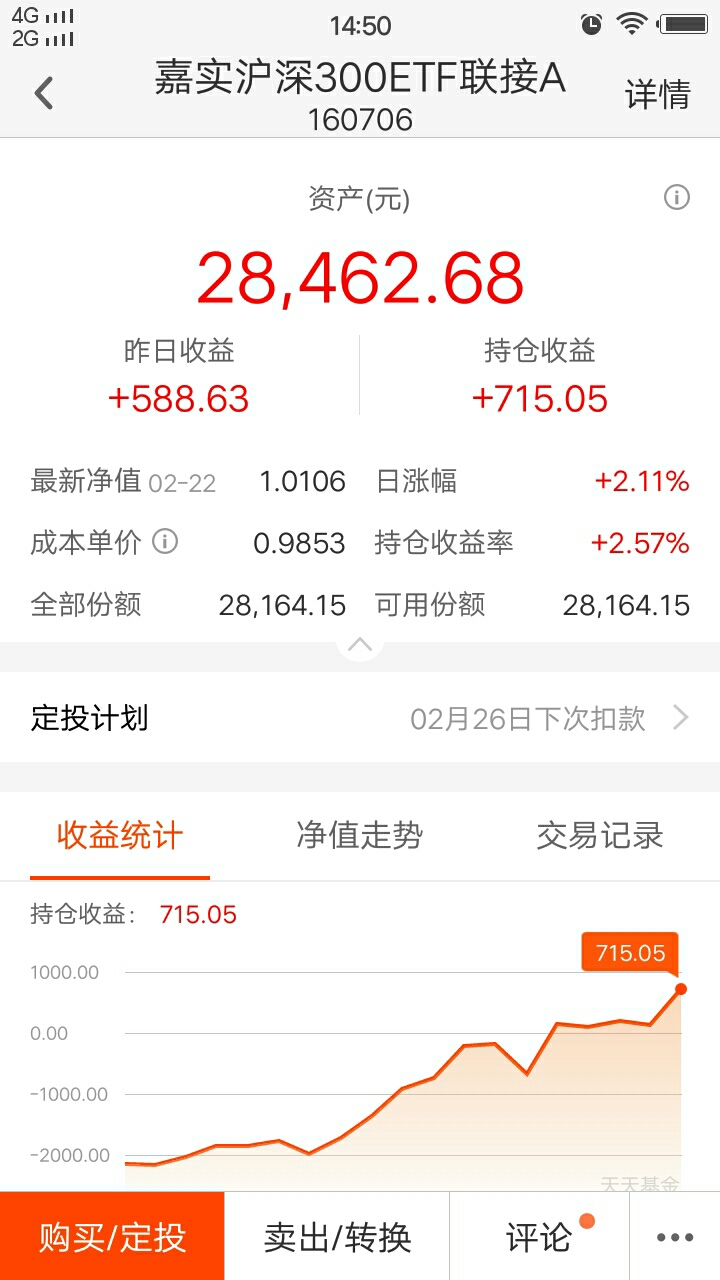
Task: Go back using the top-left arrow
Action: click(x=43, y=94)
